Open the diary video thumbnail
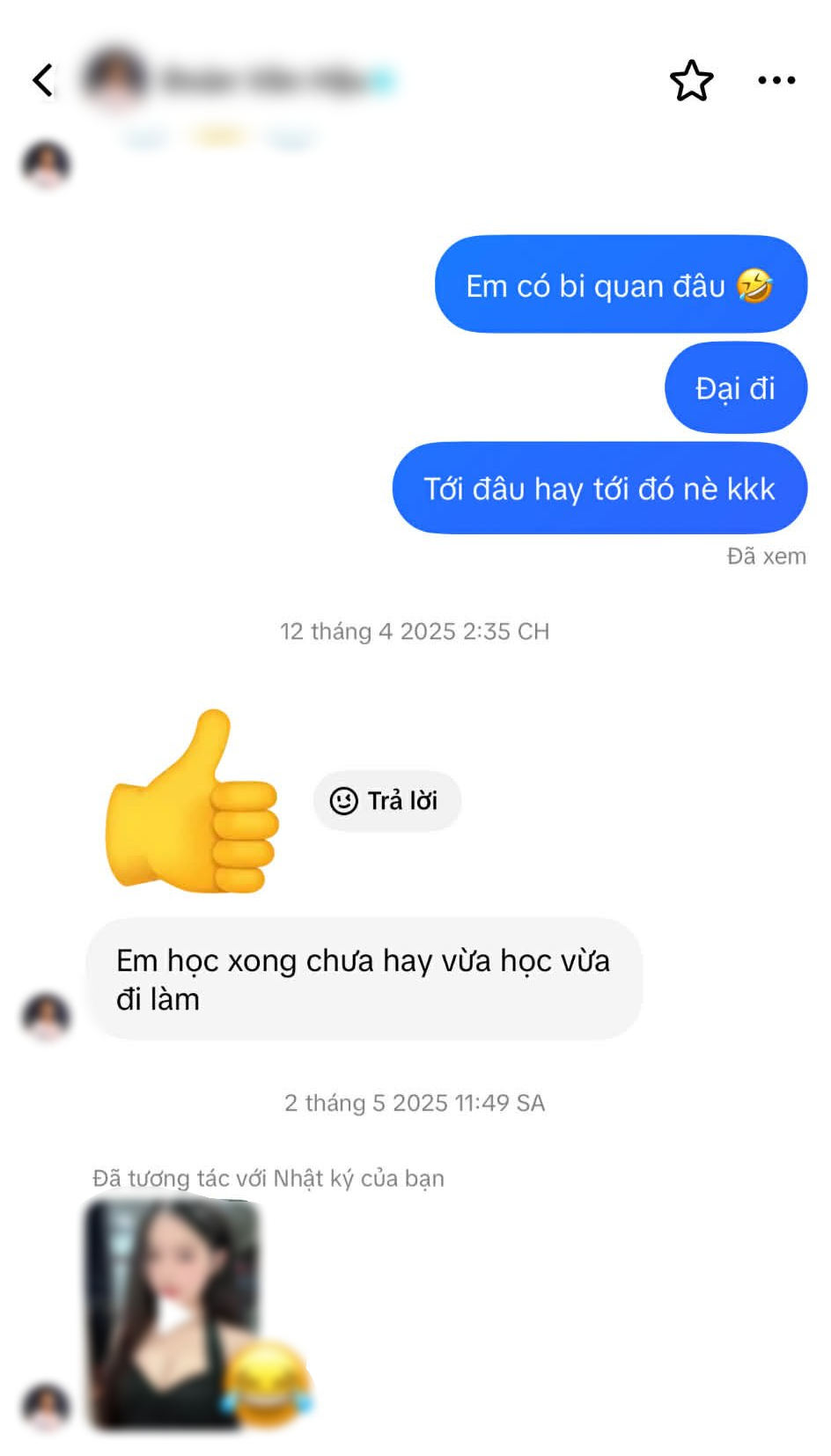831x1456 pixels. click(173, 1313)
